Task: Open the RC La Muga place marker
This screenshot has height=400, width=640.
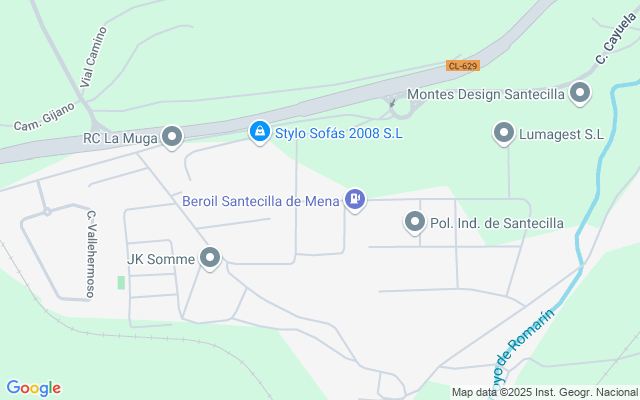Action: tap(172, 136)
